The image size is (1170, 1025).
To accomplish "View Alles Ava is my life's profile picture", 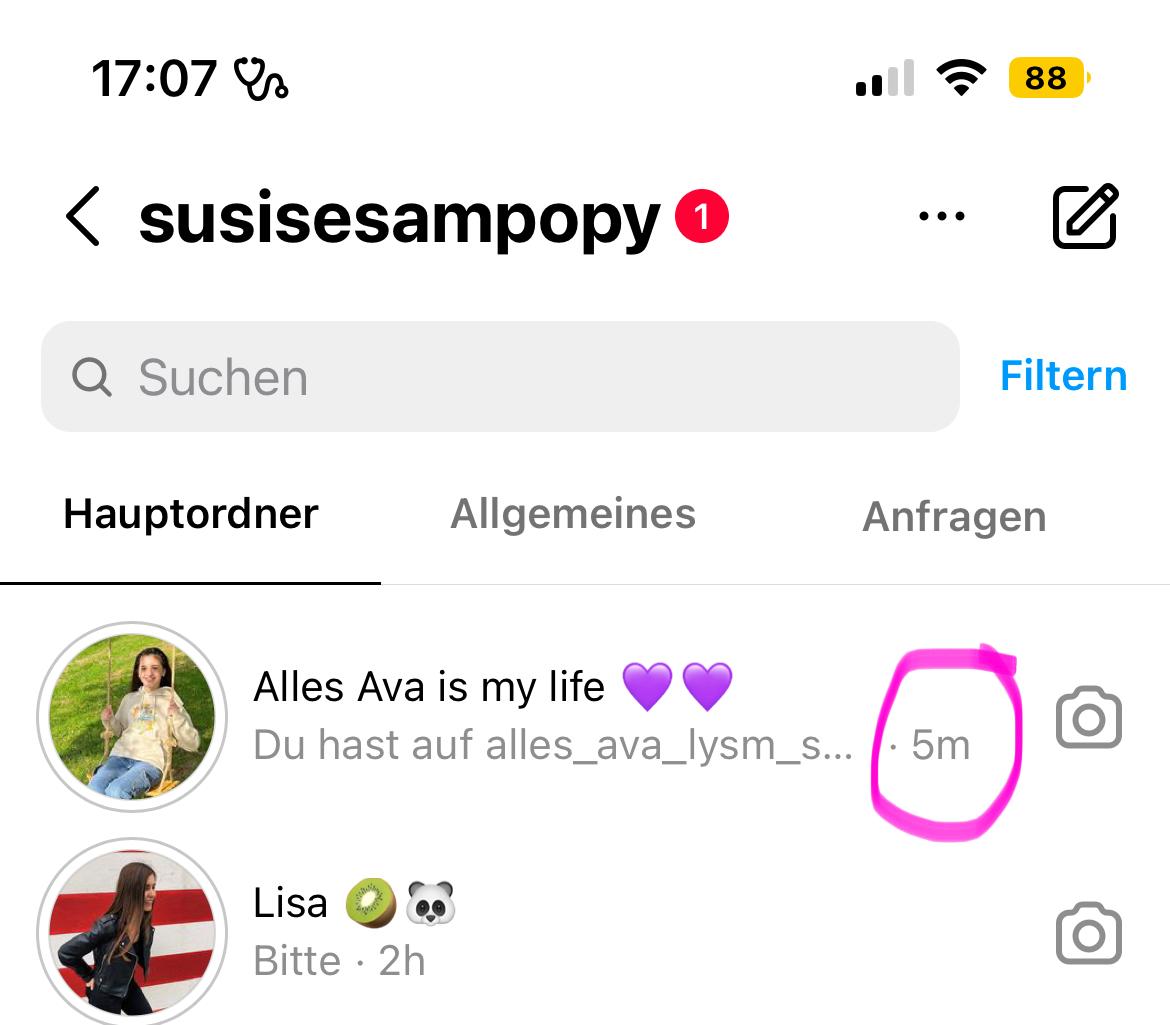I will pos(132,716).
